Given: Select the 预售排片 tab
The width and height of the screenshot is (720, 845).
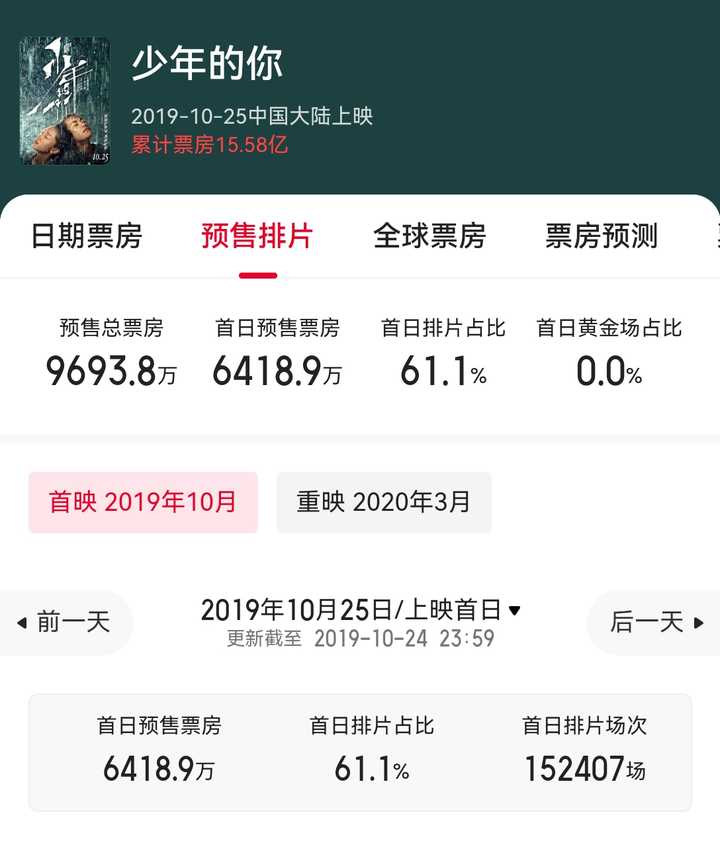Looking at the screenshot, I should tap(257, 236).
